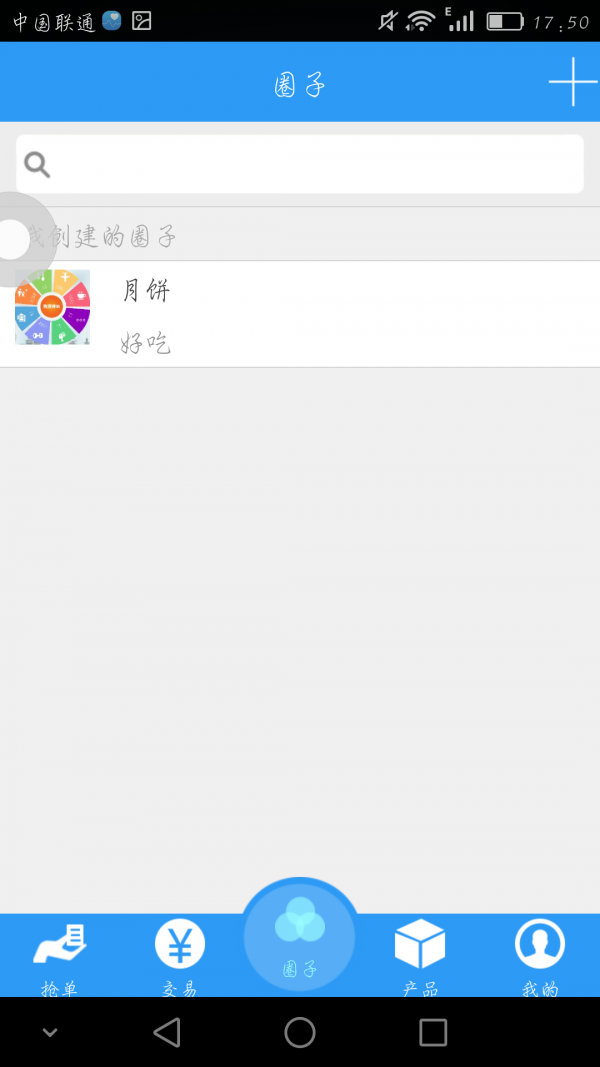Switch to the 交易 tab
This screenshot has width=600, height=1067.
click(180, 955)
